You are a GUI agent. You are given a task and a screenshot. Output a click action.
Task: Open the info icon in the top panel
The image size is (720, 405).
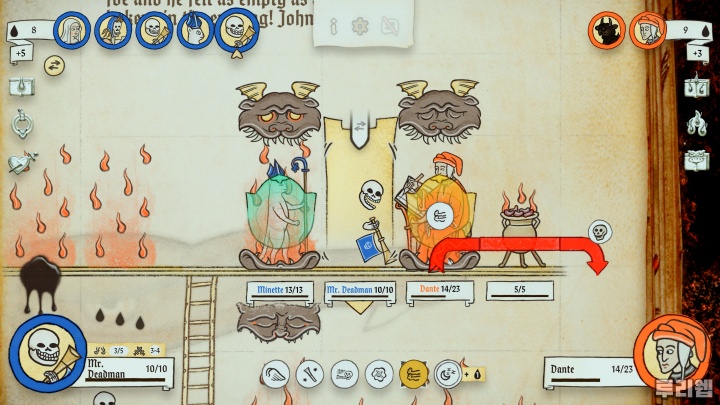tap(335, 25)
